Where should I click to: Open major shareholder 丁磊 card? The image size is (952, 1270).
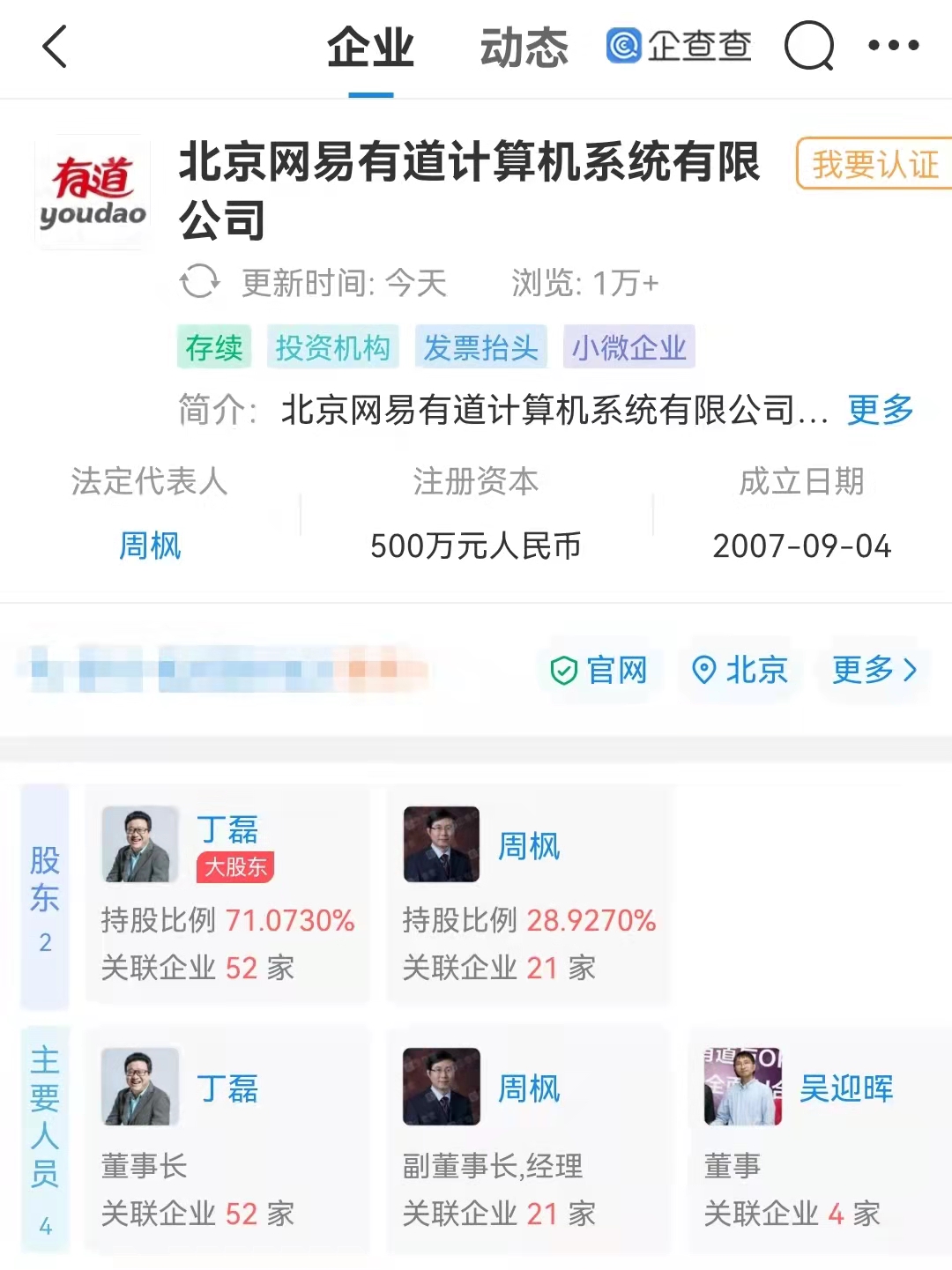(227, 895)
